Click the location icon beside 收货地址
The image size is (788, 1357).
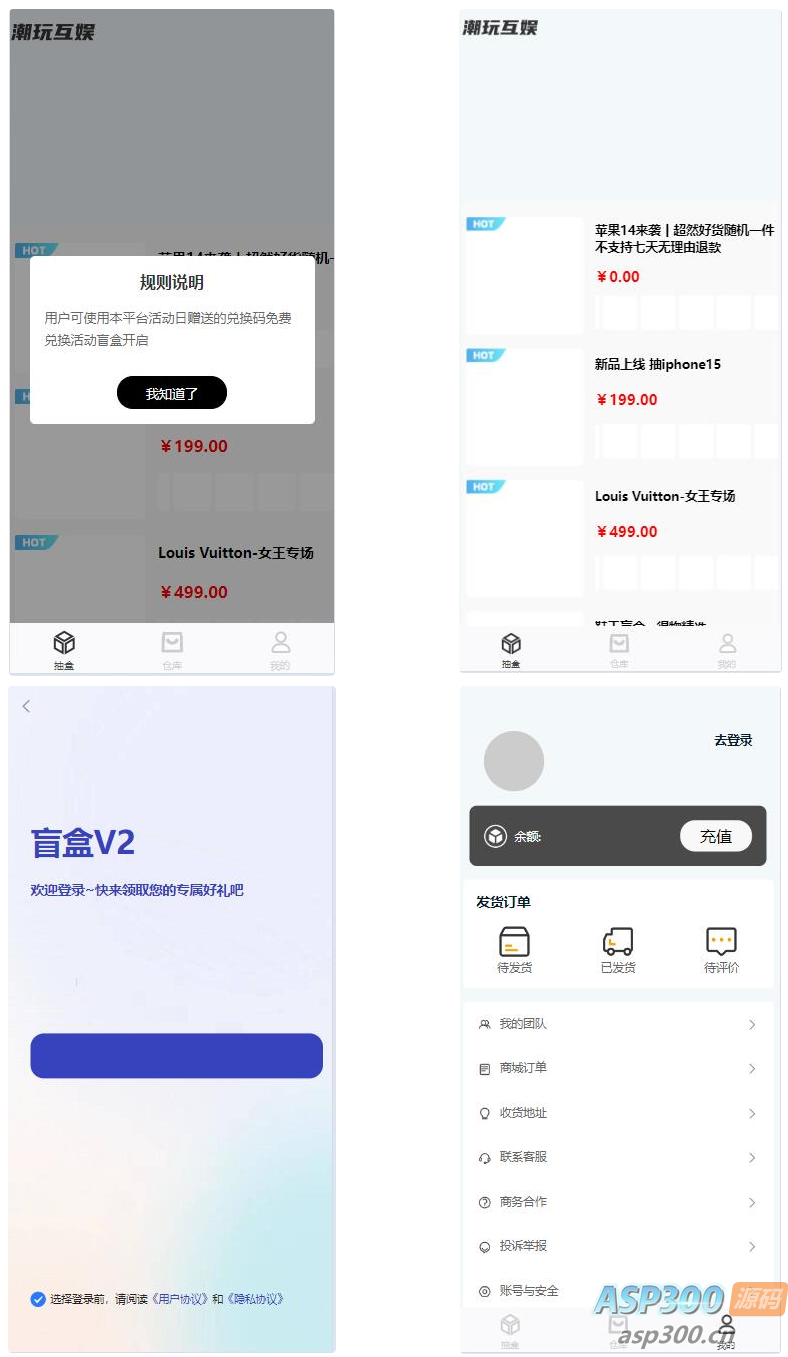tap(483, 1113)
